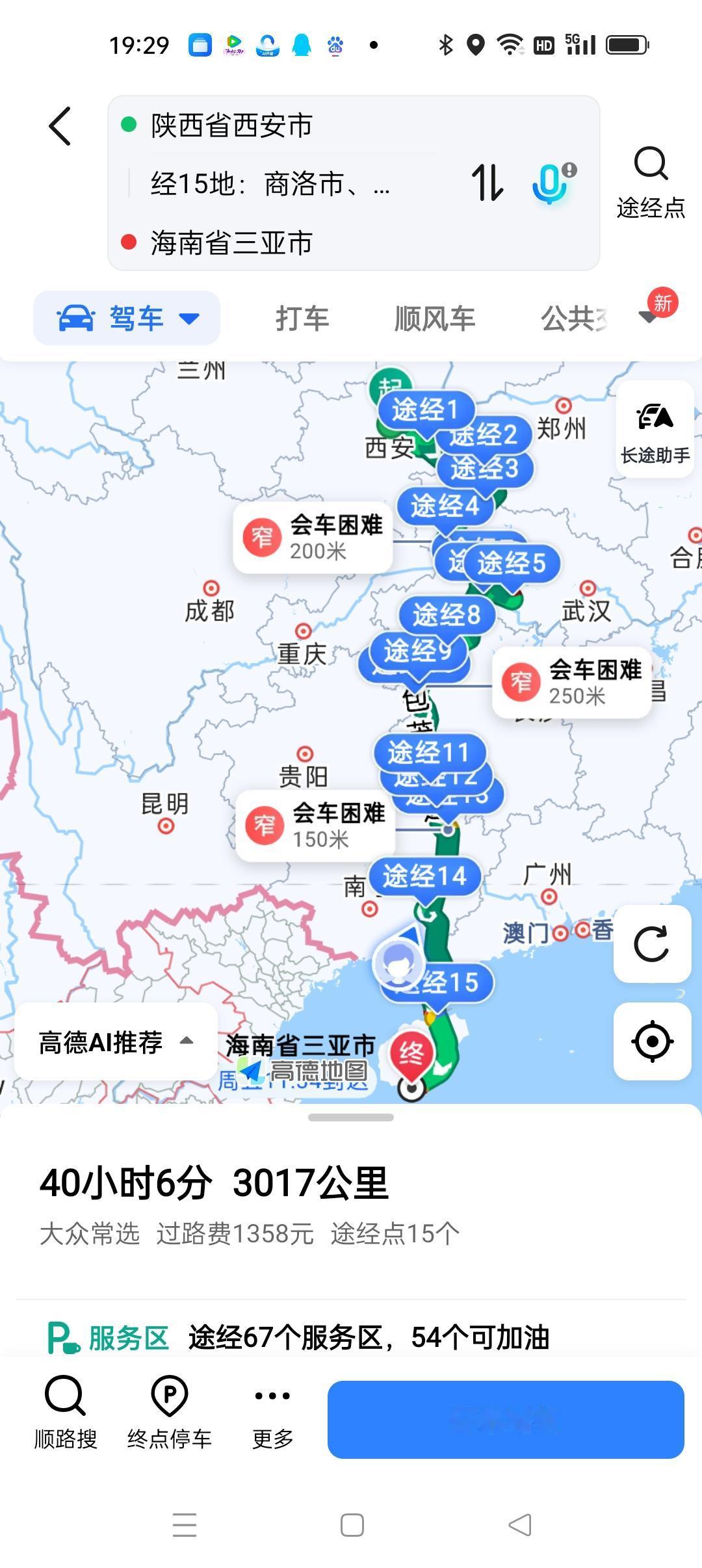Center map on current location
Viewport: 702px width, 1568px height.
tap(652, 1040)
